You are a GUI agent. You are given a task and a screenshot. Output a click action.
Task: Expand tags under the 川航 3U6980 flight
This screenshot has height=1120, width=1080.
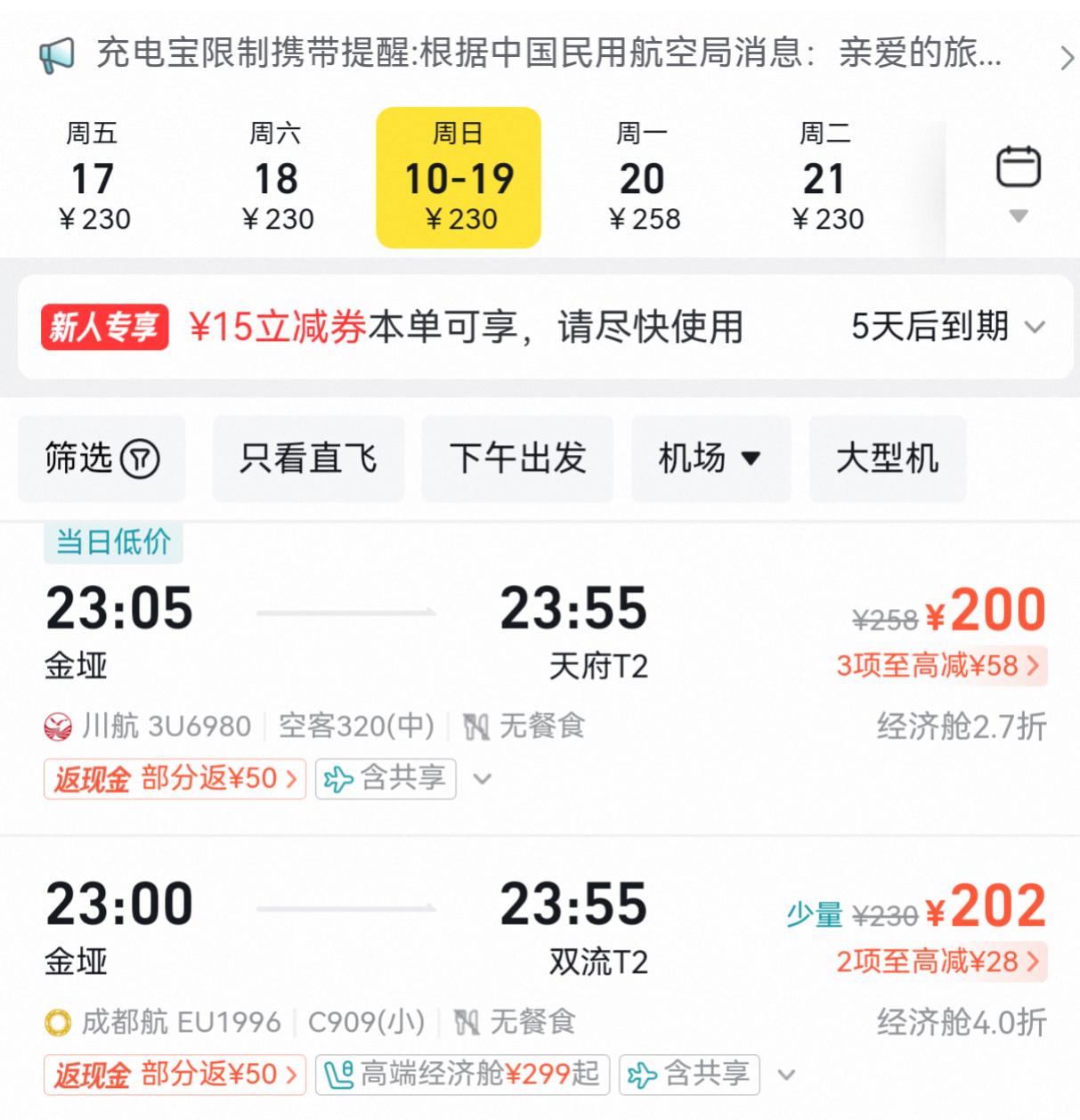coord(483,779)
